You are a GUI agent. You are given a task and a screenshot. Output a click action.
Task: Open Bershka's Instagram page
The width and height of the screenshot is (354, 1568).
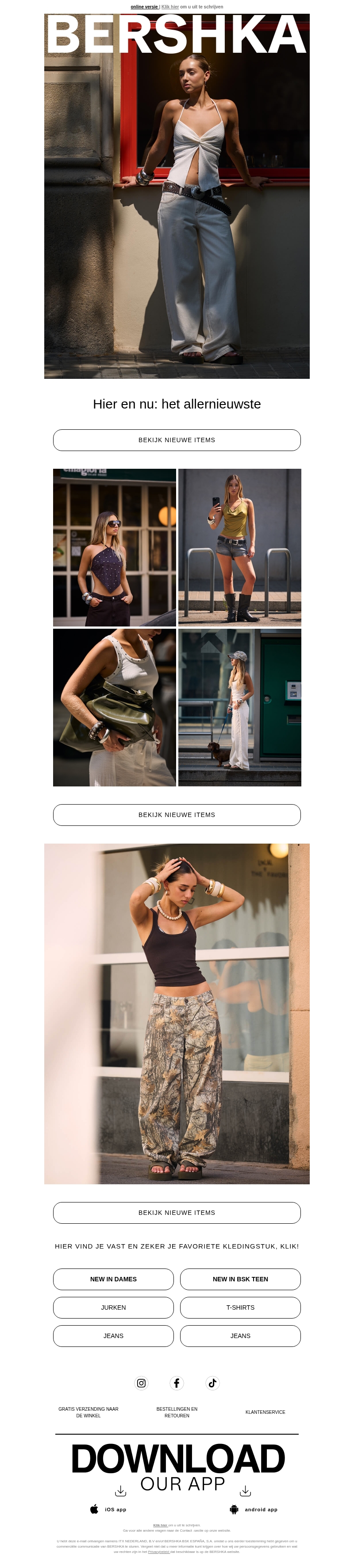click(x=141, y=1383)
